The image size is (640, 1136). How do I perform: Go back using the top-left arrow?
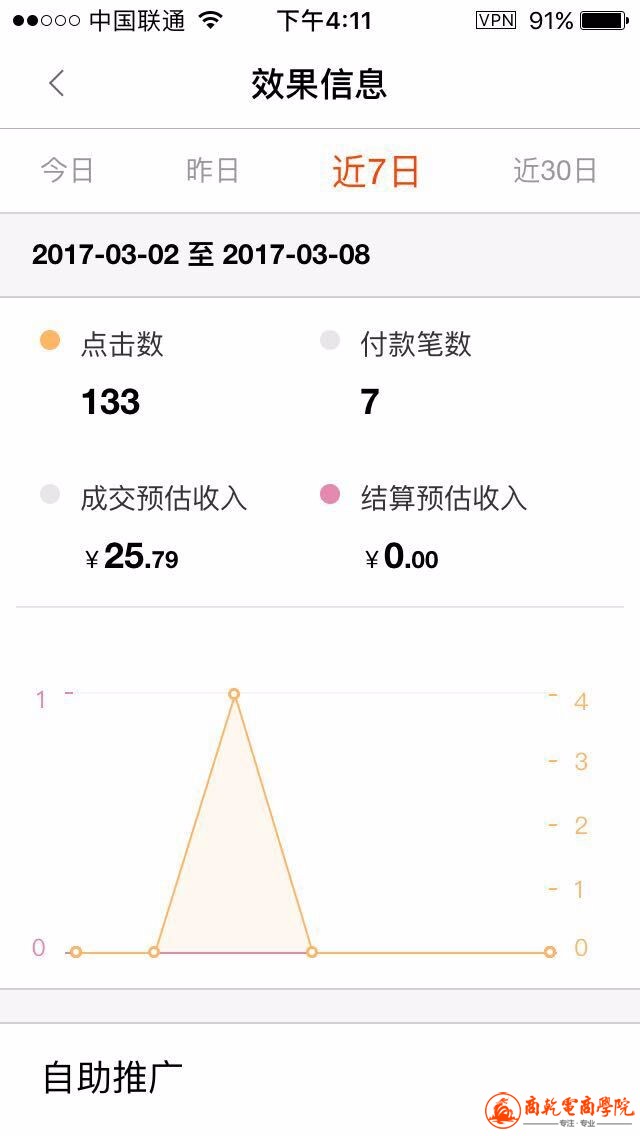57,84
